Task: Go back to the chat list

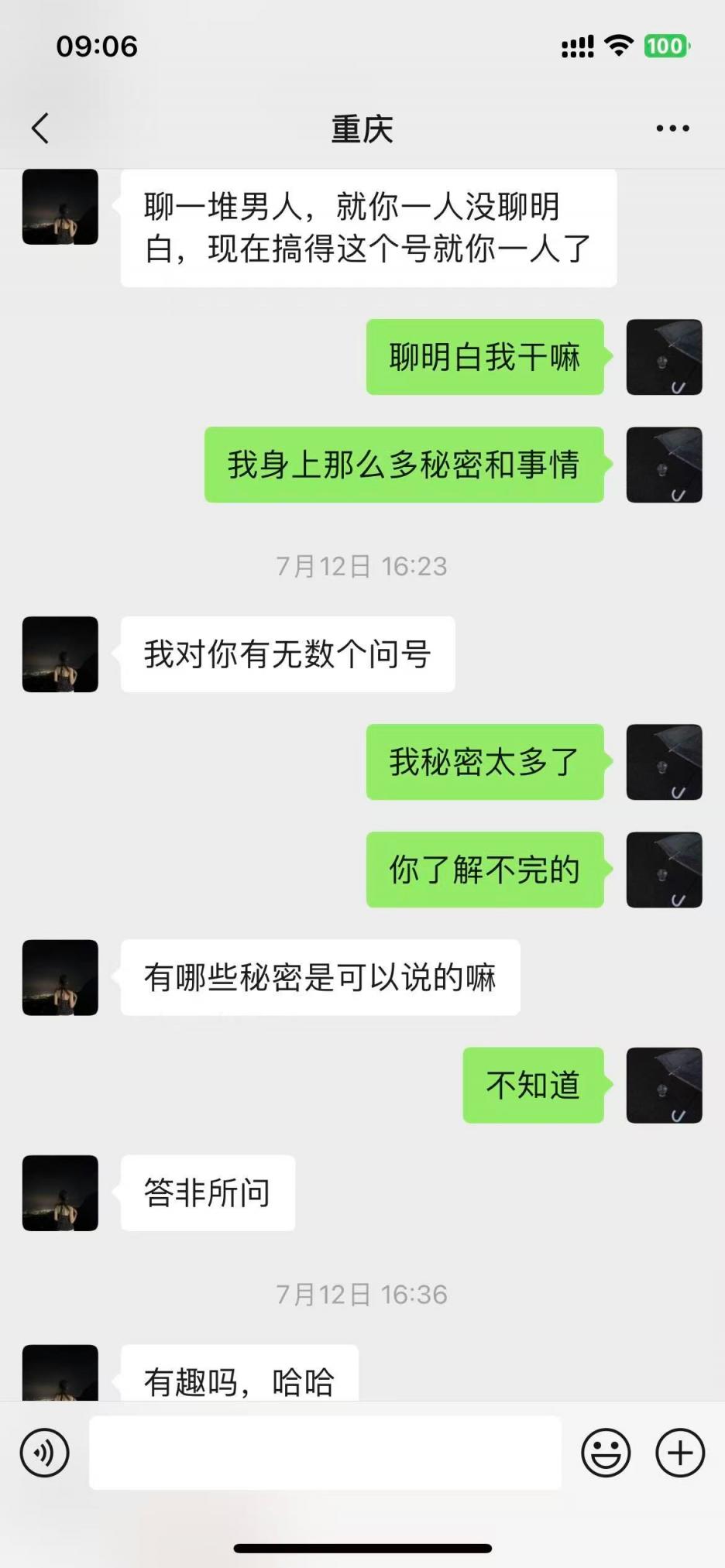Action: [40, 129]
